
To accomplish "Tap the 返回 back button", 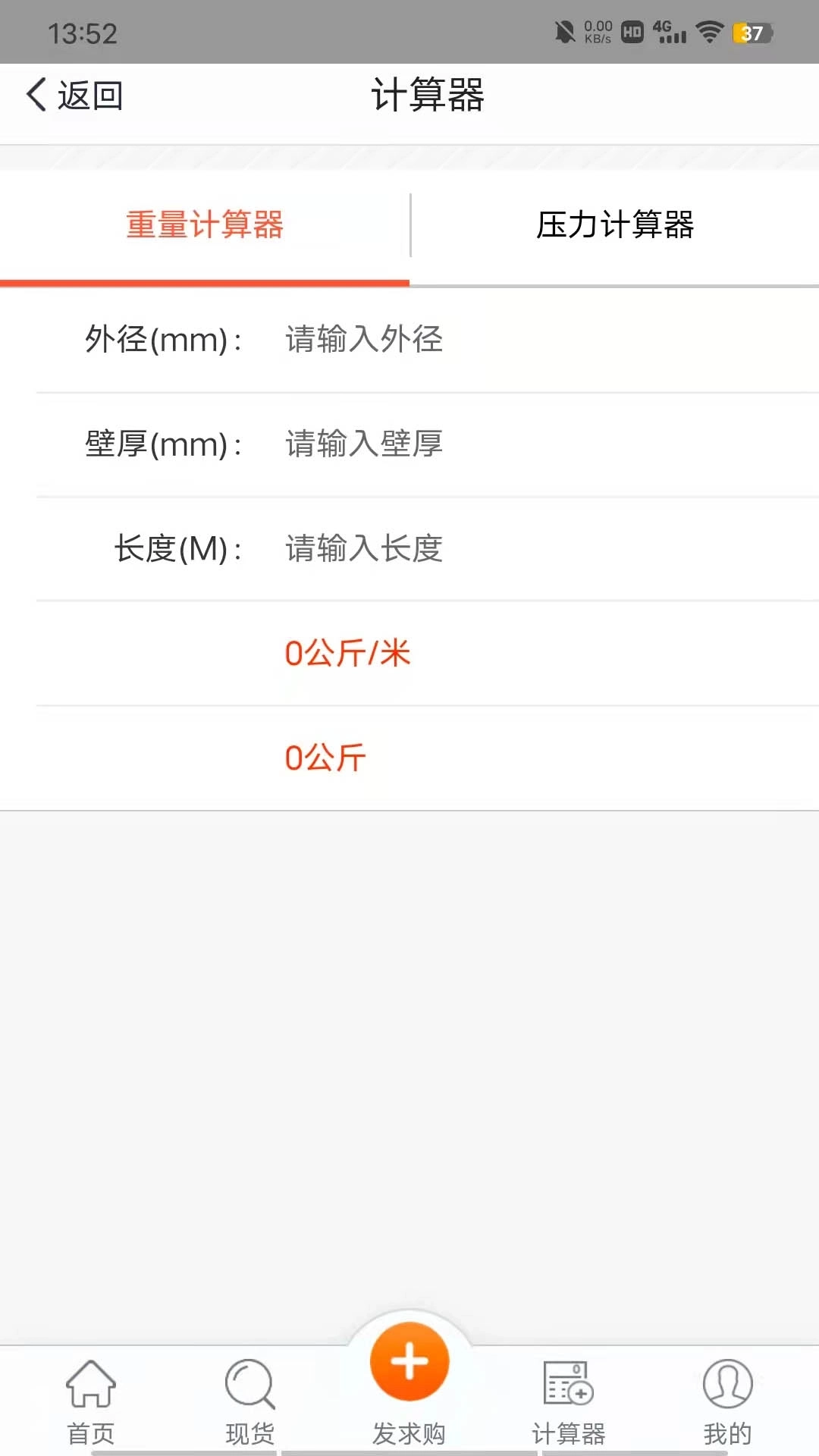I will (x=72, y=95).
